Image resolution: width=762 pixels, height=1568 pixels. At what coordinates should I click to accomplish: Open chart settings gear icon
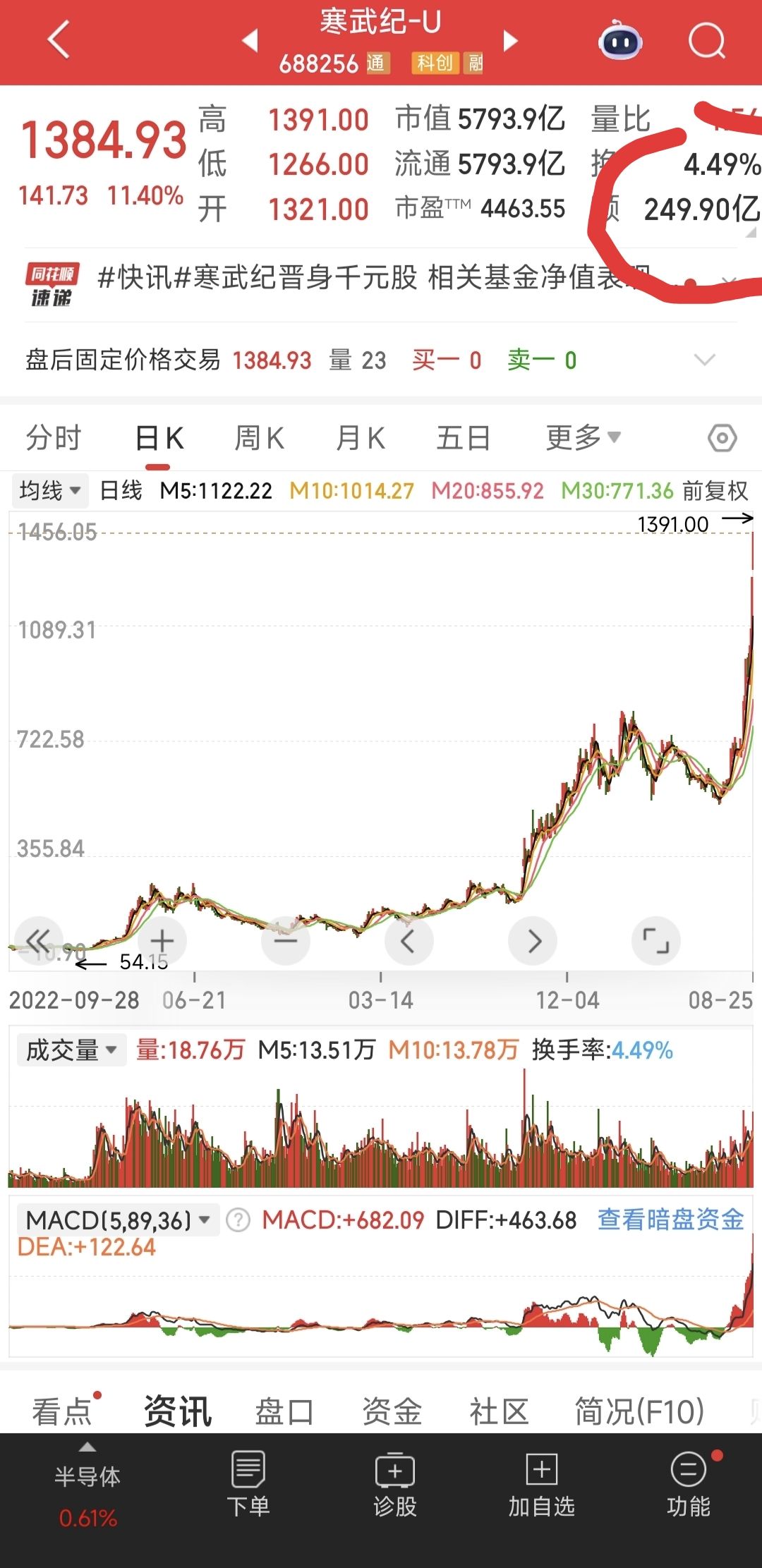pos(722,438)
